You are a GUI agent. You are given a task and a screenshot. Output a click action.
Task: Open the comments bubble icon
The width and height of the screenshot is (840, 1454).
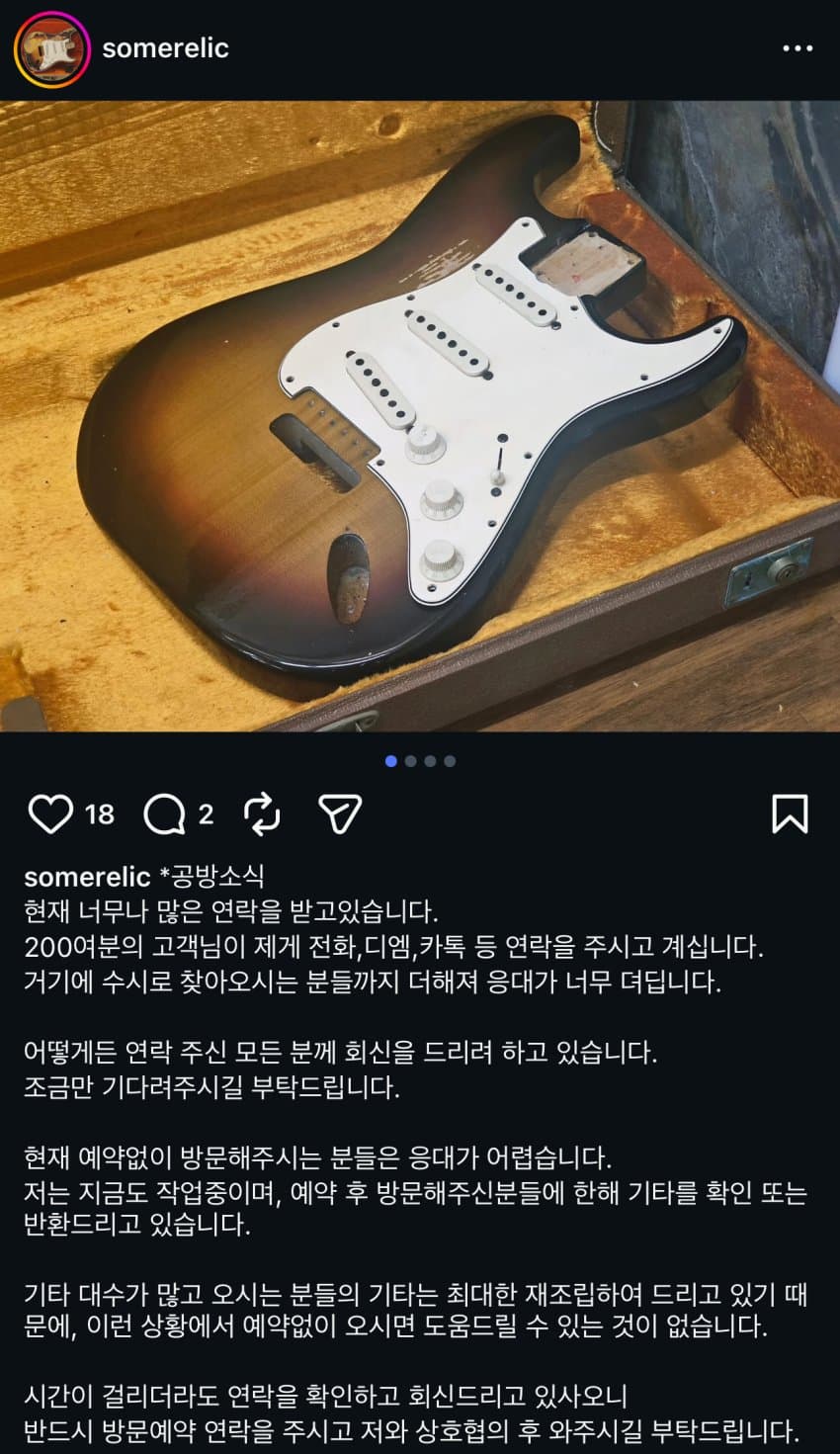164,814
